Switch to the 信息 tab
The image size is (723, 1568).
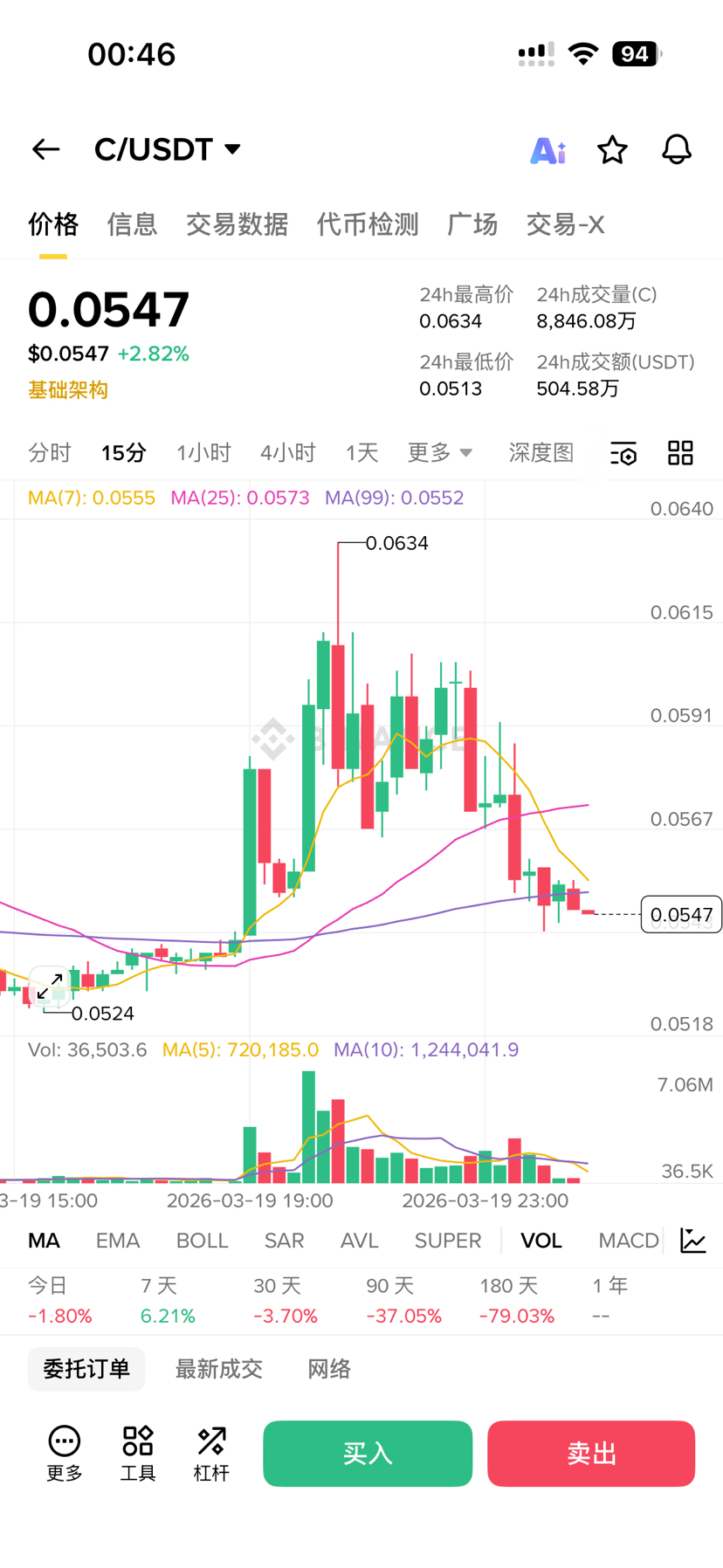coord(132,224)
